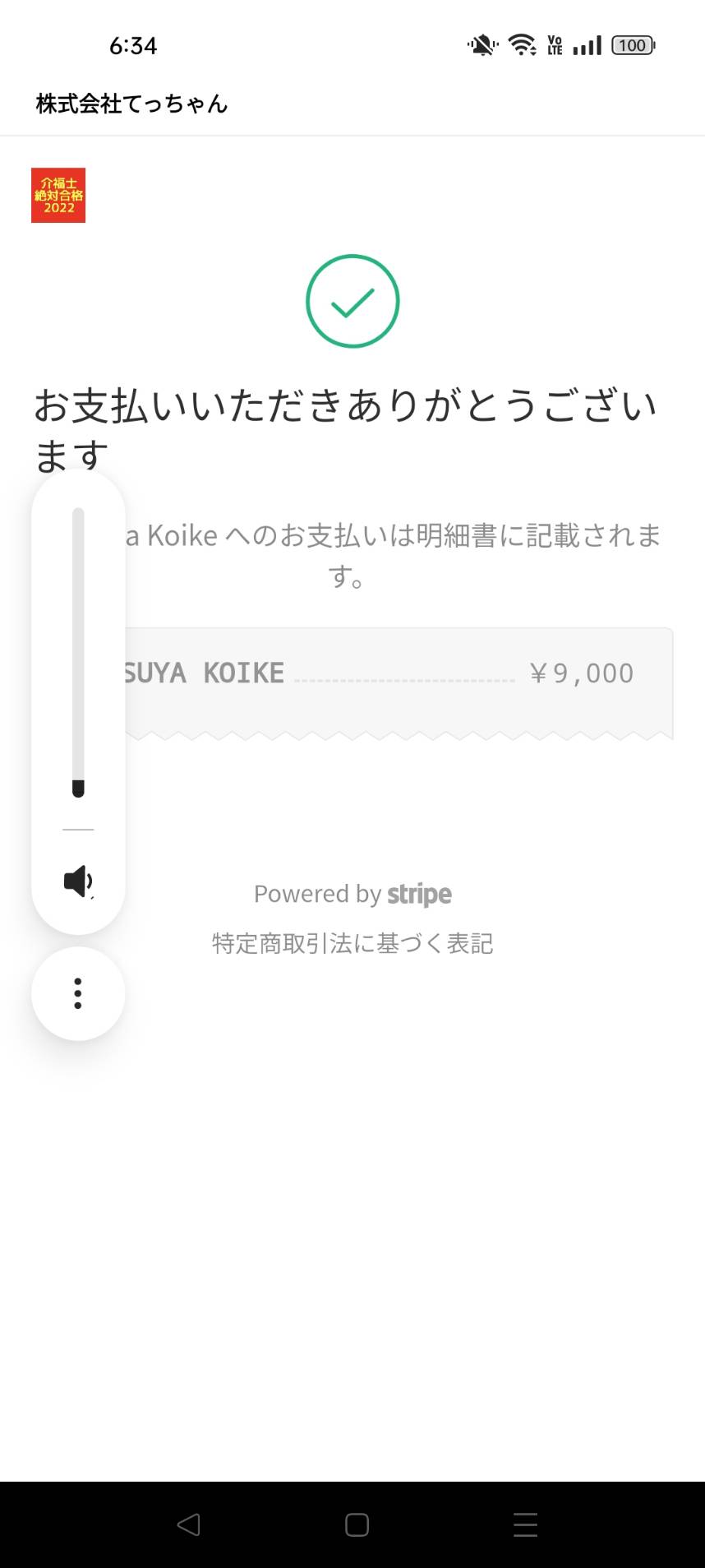Open 特定商取引法に基づく表記 link
Screen dimensions: 705x1568
tap(352, 943)
